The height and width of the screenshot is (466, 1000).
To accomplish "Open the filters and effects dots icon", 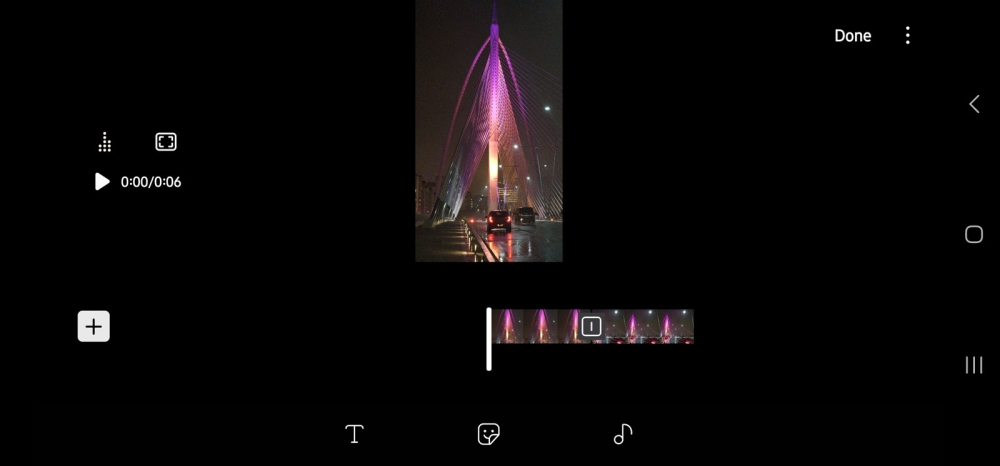I will 105,142.
